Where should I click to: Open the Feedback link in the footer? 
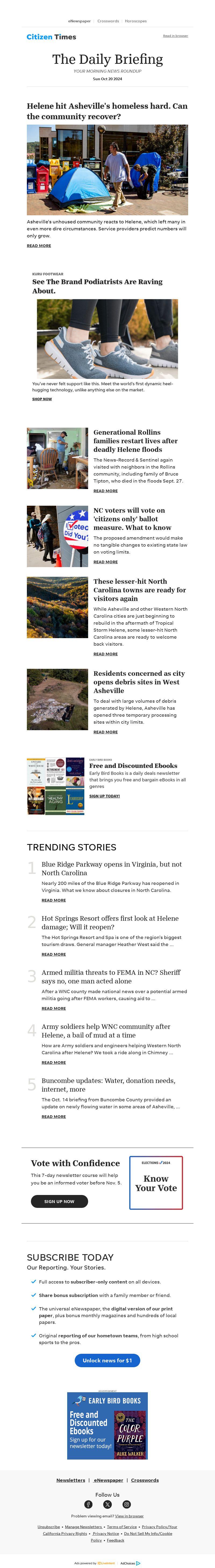[x=115, y=1540]
